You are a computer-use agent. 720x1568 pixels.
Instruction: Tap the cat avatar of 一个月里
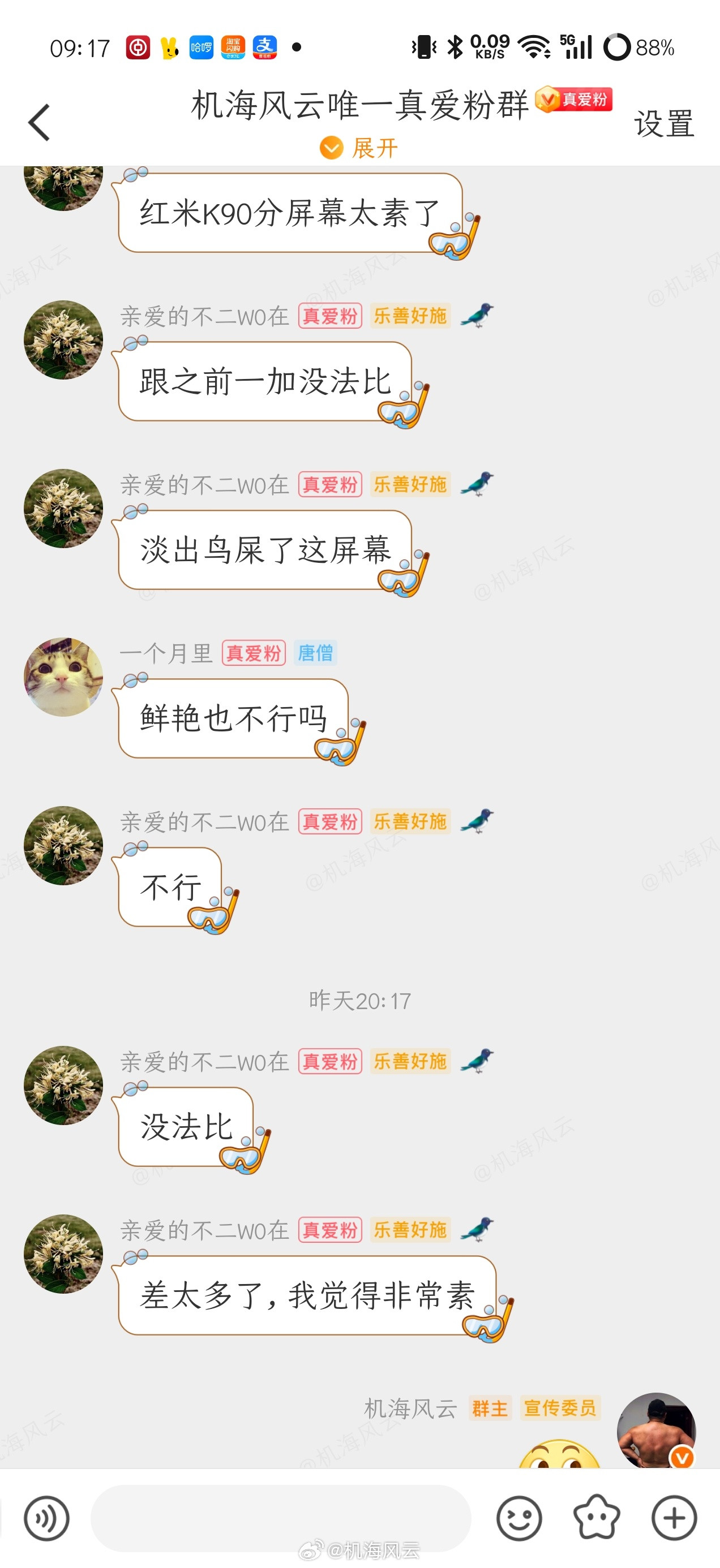(x=63, y=677)
